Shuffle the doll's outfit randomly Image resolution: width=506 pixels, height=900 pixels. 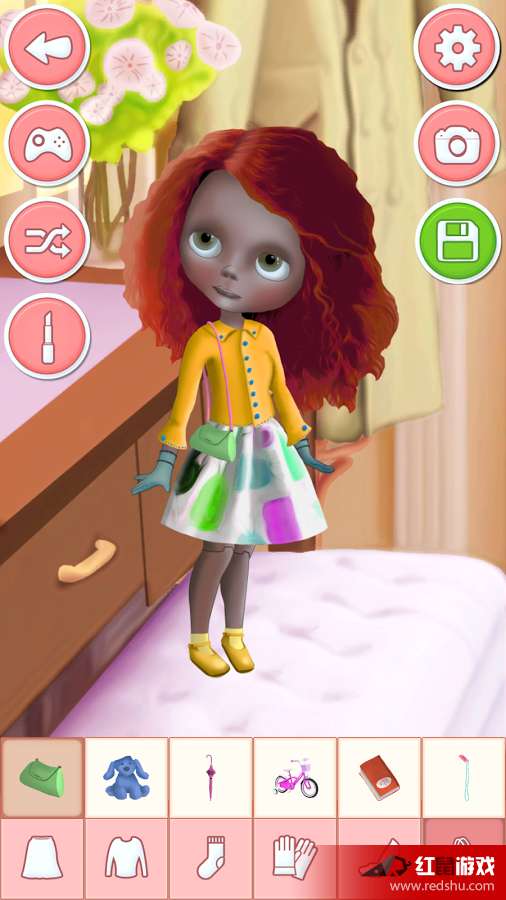point(47,240)
